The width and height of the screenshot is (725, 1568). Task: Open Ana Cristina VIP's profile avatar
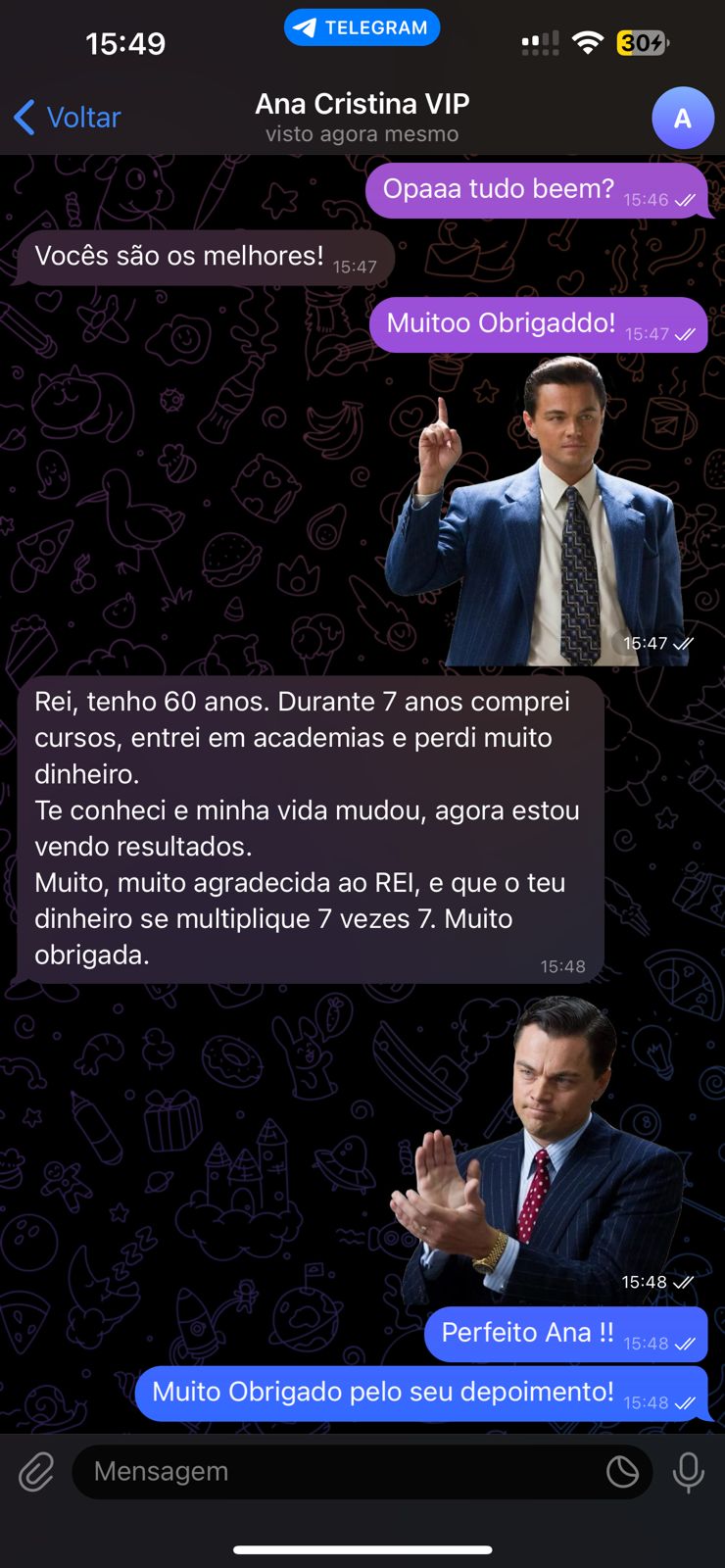pyautogui.click(x=683, y=118)
